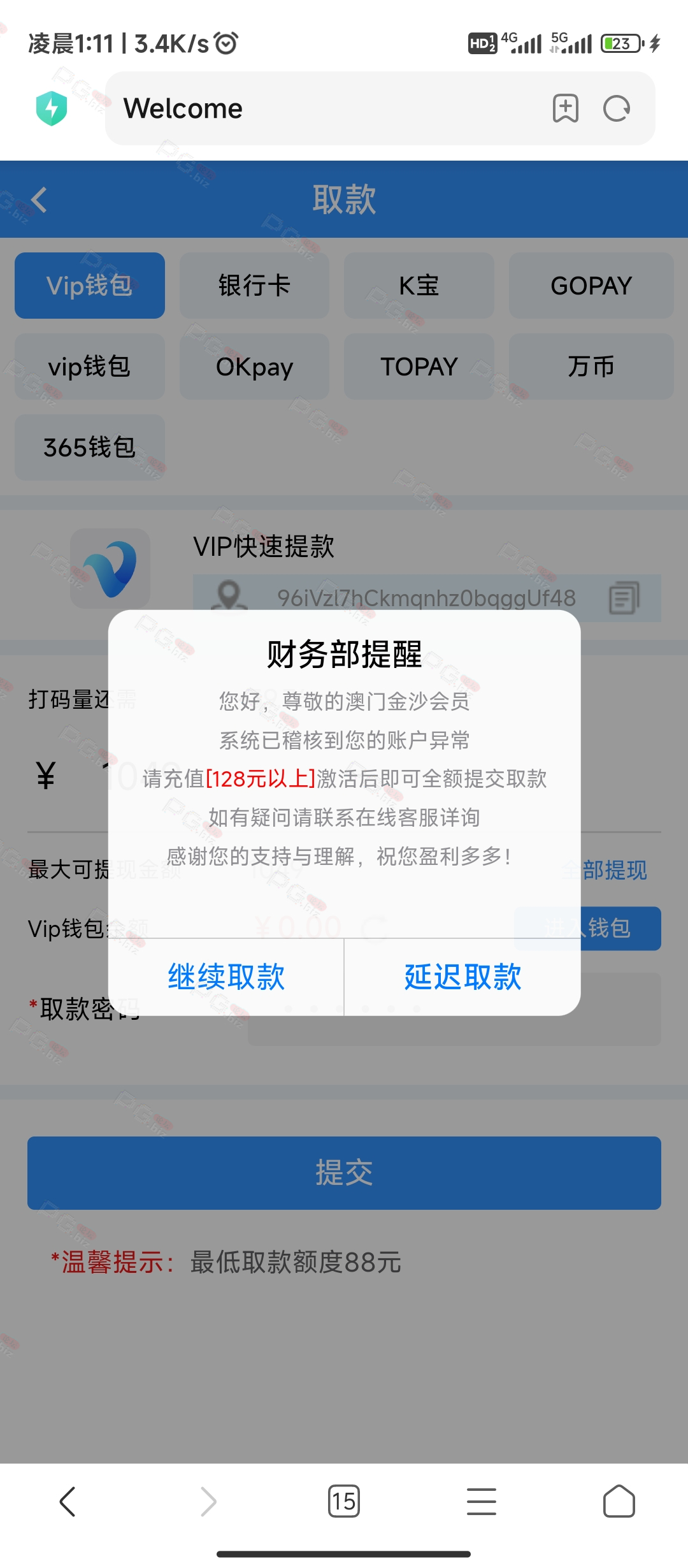This screenshot has width=688, height=1568.
Task: Add bookmark in browser address bar
Action: [566, 108]
